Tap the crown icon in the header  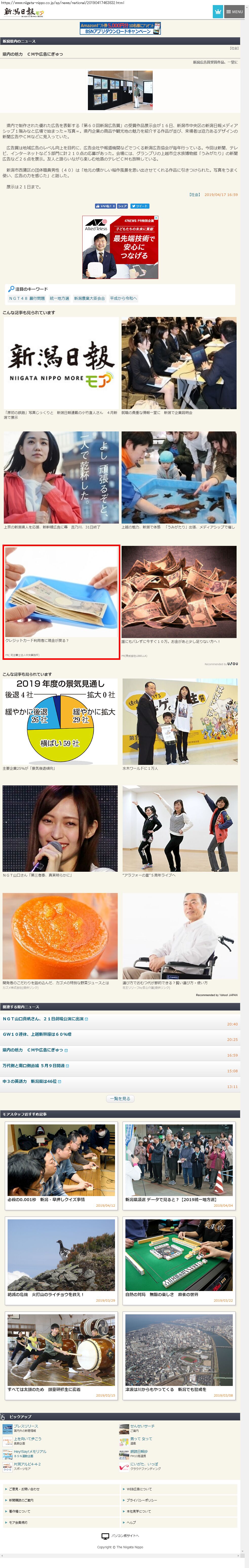click(x=217, y=12)
